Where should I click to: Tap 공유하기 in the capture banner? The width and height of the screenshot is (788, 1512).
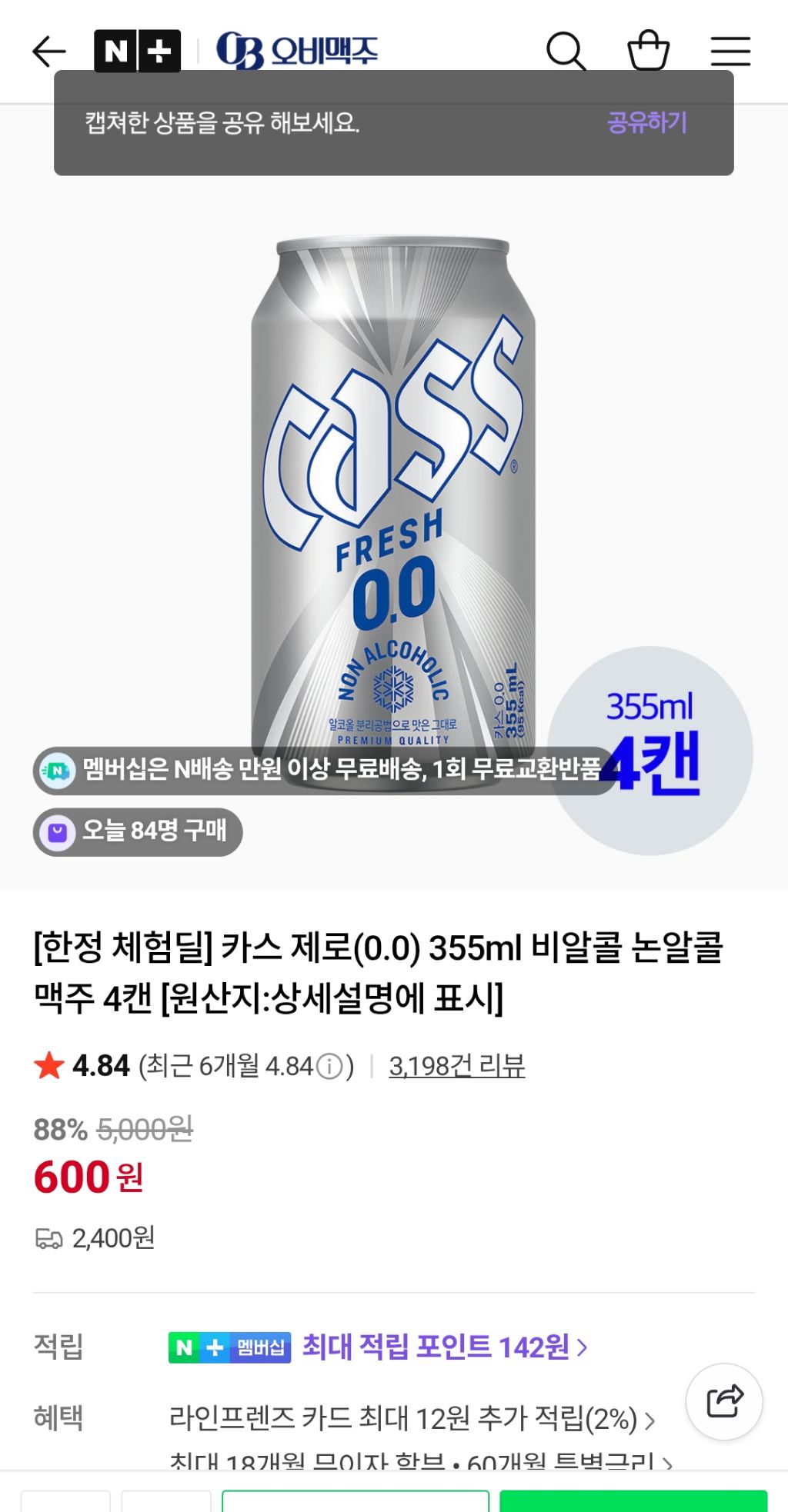(647, 122)
